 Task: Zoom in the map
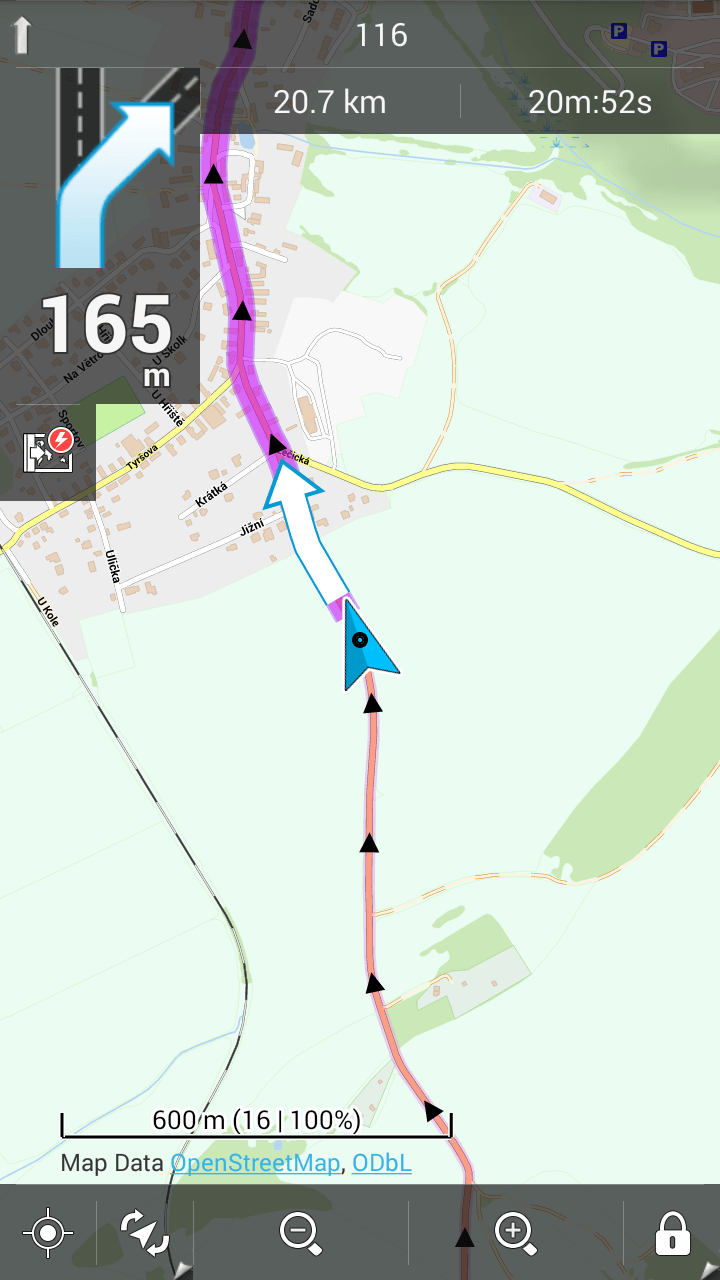(515, 1232)
